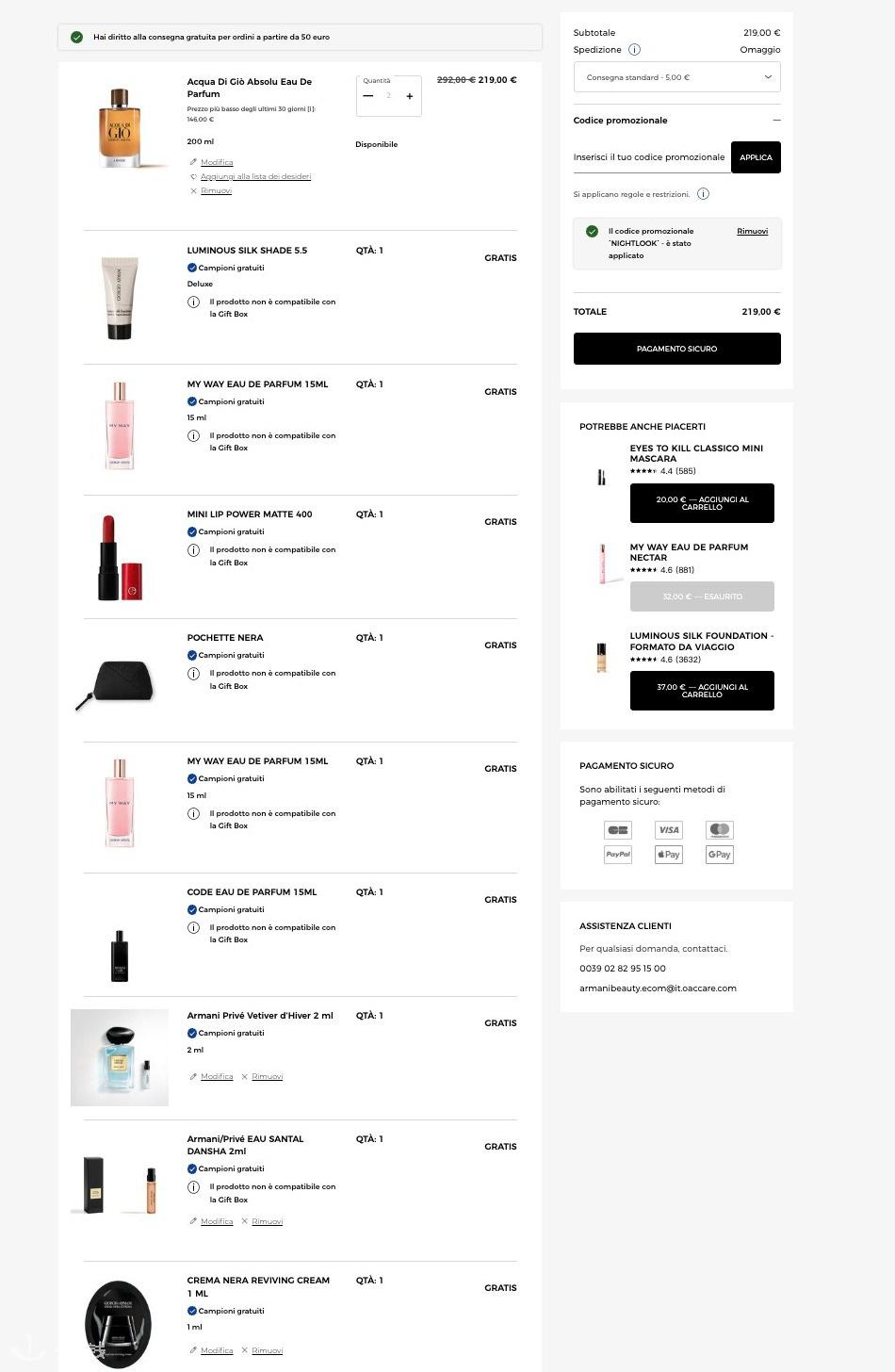Remove Armani Privé Vetiver d'Hiver sample
This screenshot has height=1372, width=895.
click(x=267, y=1076)
